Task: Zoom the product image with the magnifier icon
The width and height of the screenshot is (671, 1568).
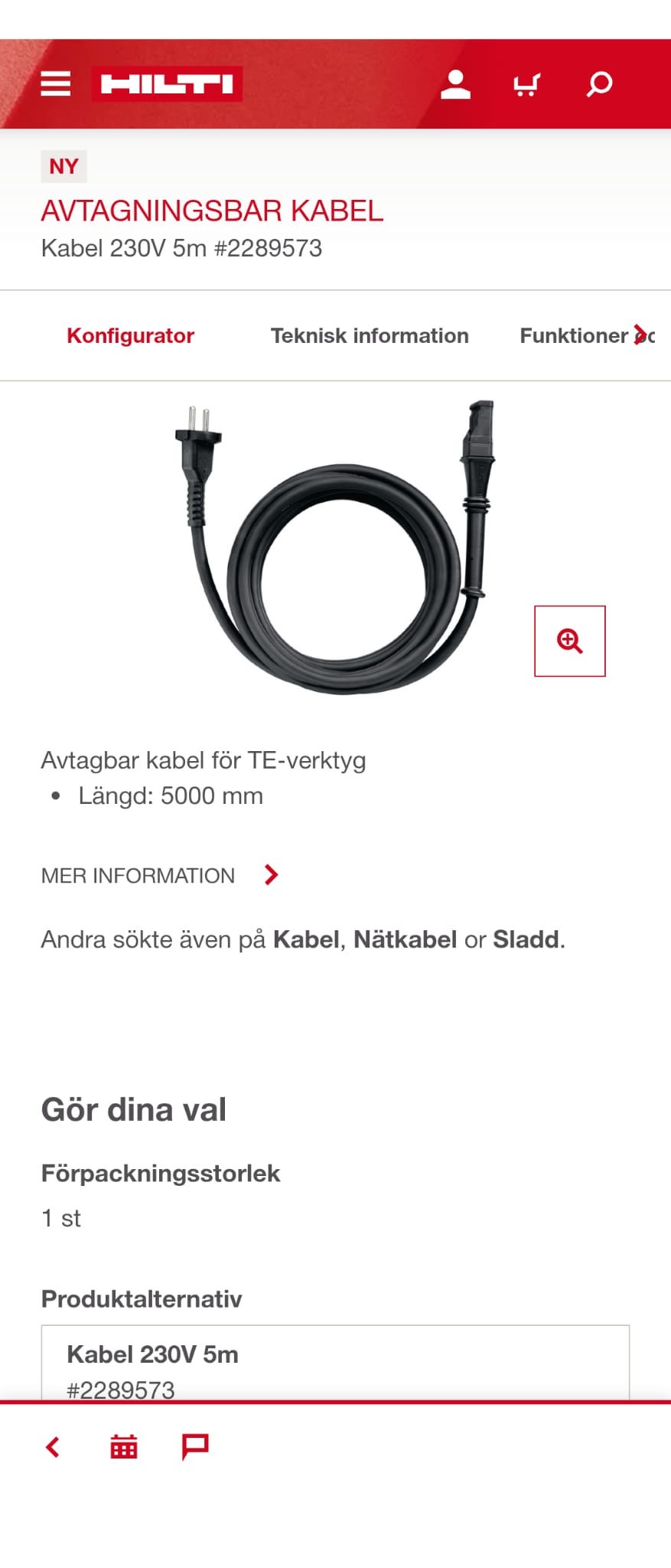Action: pyautogui.click(x=570, y=641)
